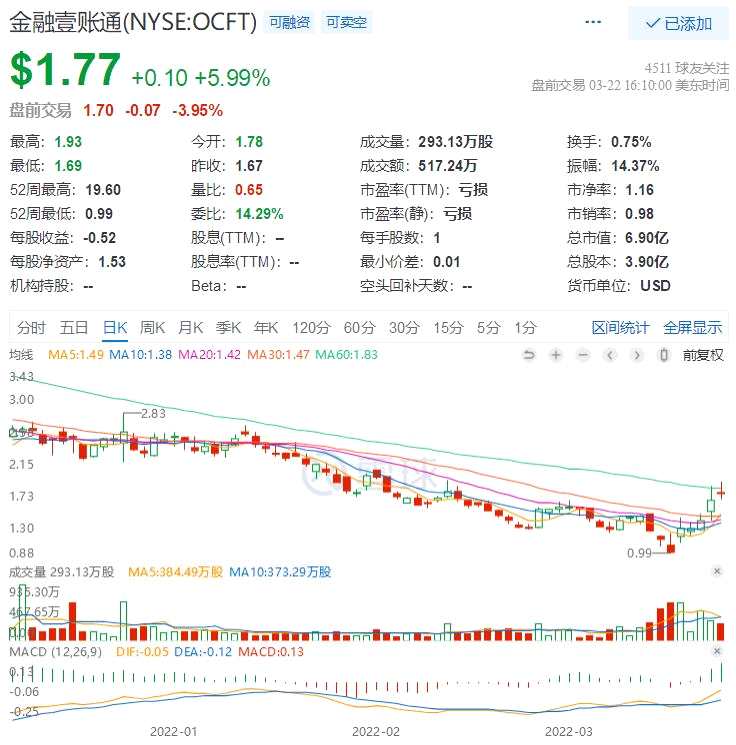This screenshot has width=736, height=745.
Task: Switch to the 分时 chart tab
Action: point(31,327)
